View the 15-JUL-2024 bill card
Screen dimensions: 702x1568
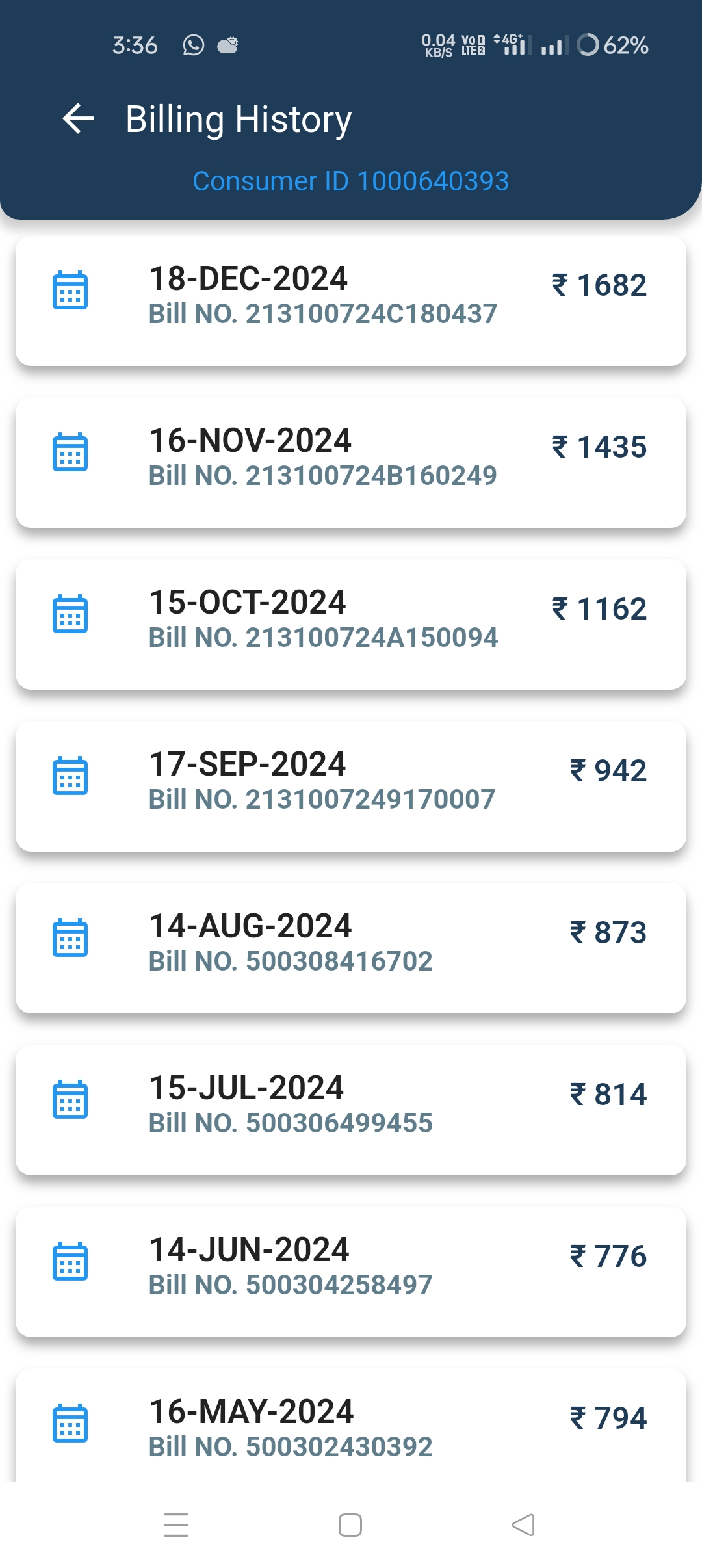(351, 1110)
